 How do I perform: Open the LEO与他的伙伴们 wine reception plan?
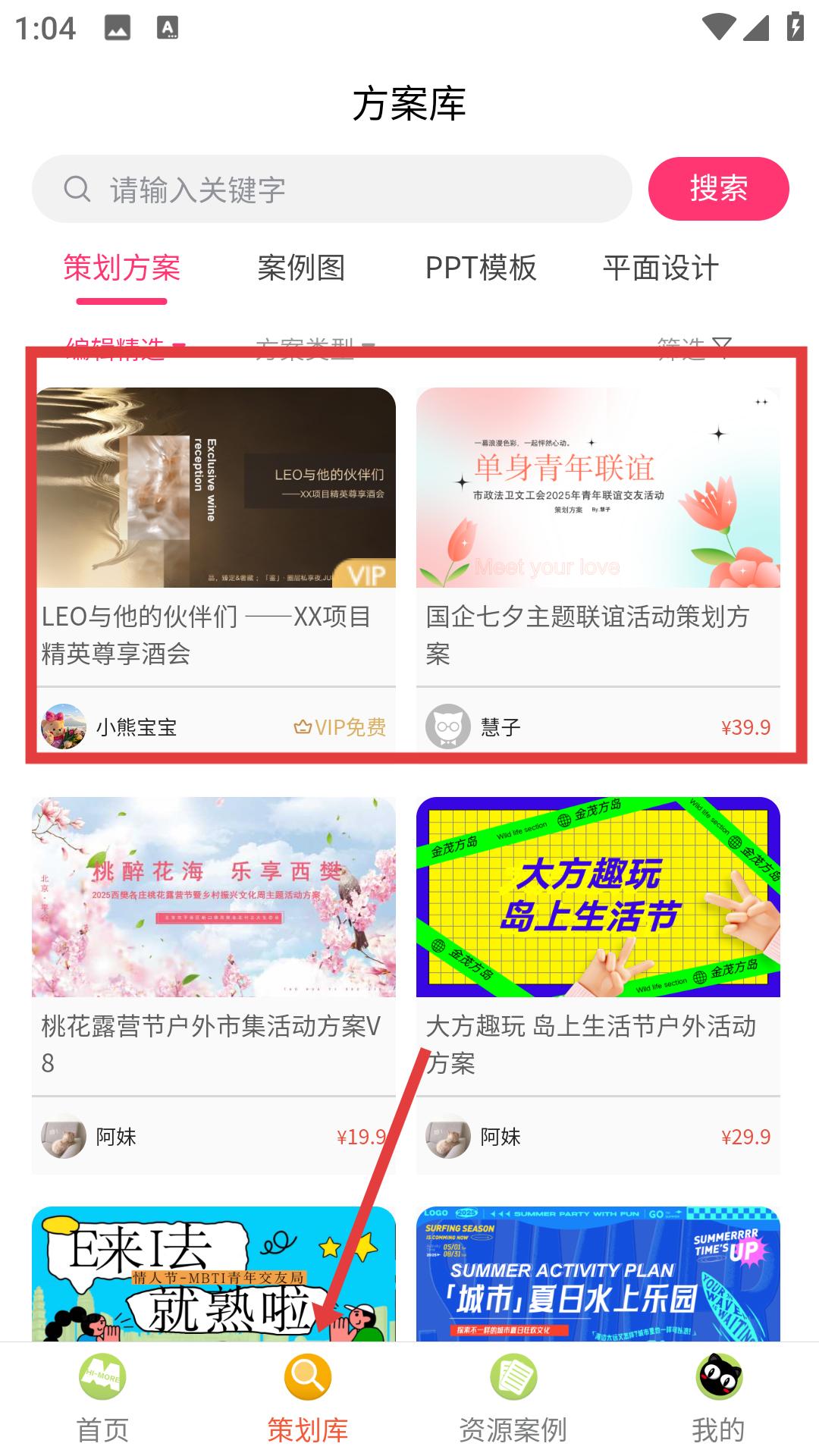216,569
